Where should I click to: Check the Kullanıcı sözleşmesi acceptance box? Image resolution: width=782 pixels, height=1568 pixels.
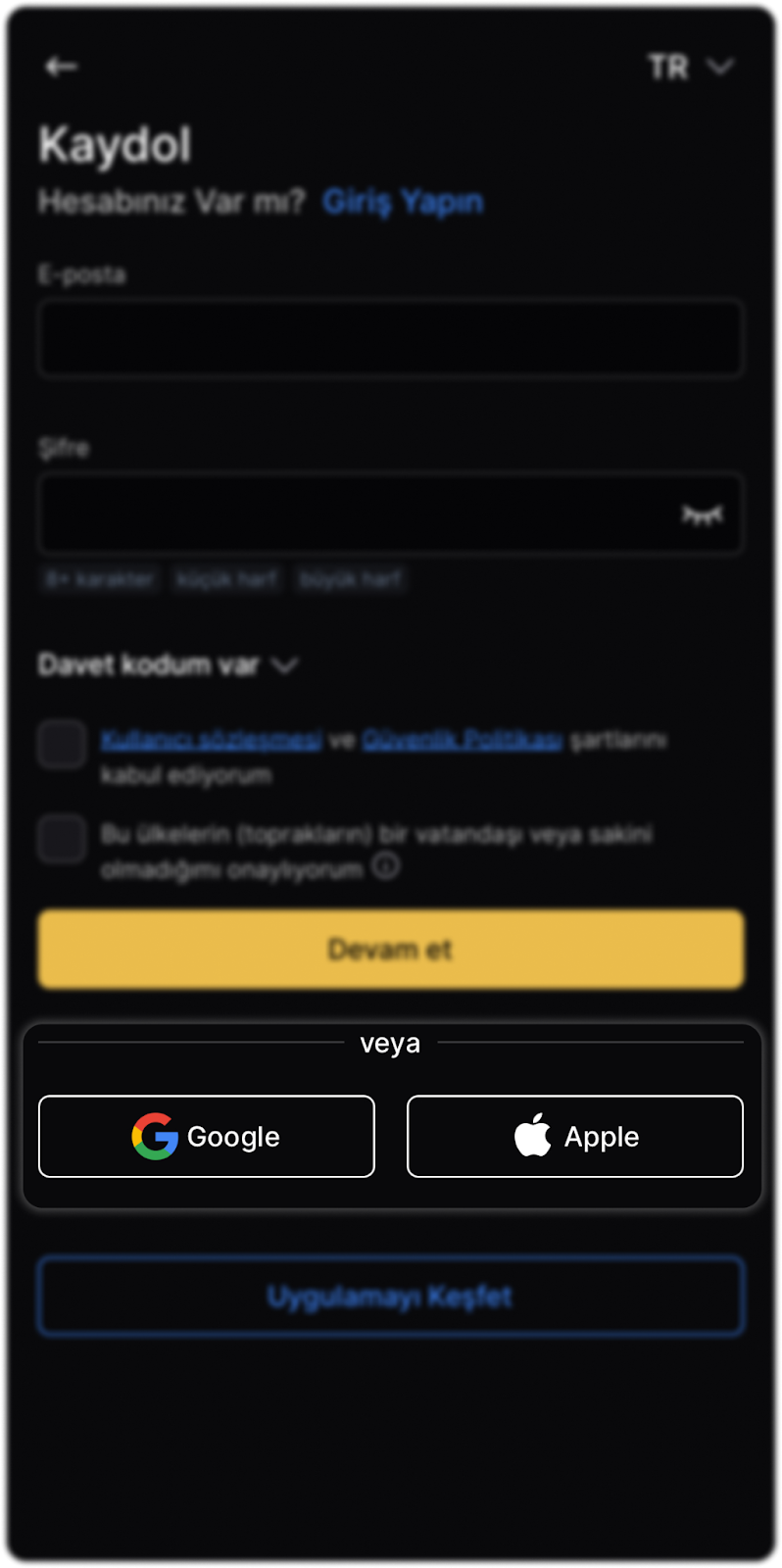click(x=62, y=744)
